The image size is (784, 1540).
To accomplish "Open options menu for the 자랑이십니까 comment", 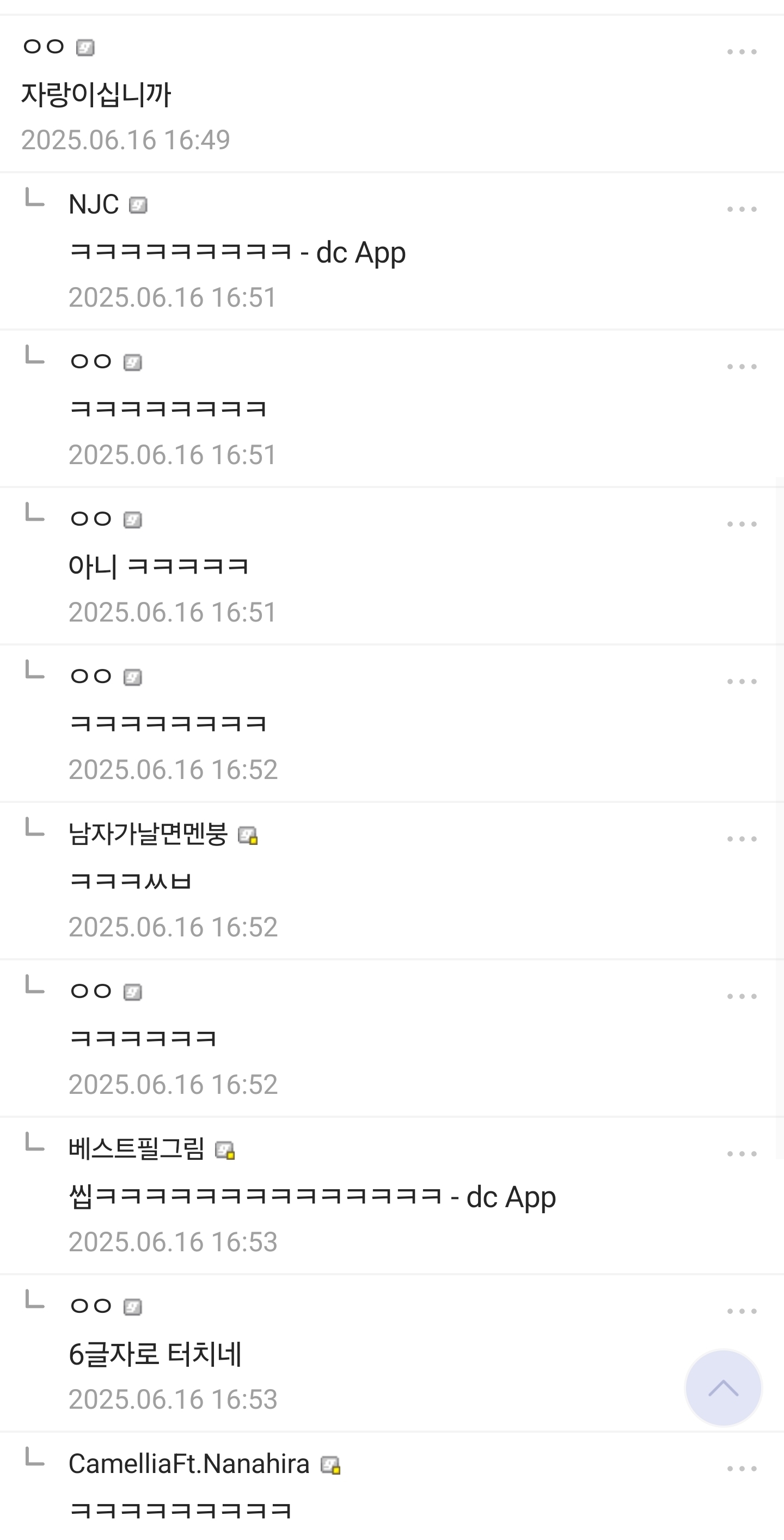I will [x=742, y=52].
